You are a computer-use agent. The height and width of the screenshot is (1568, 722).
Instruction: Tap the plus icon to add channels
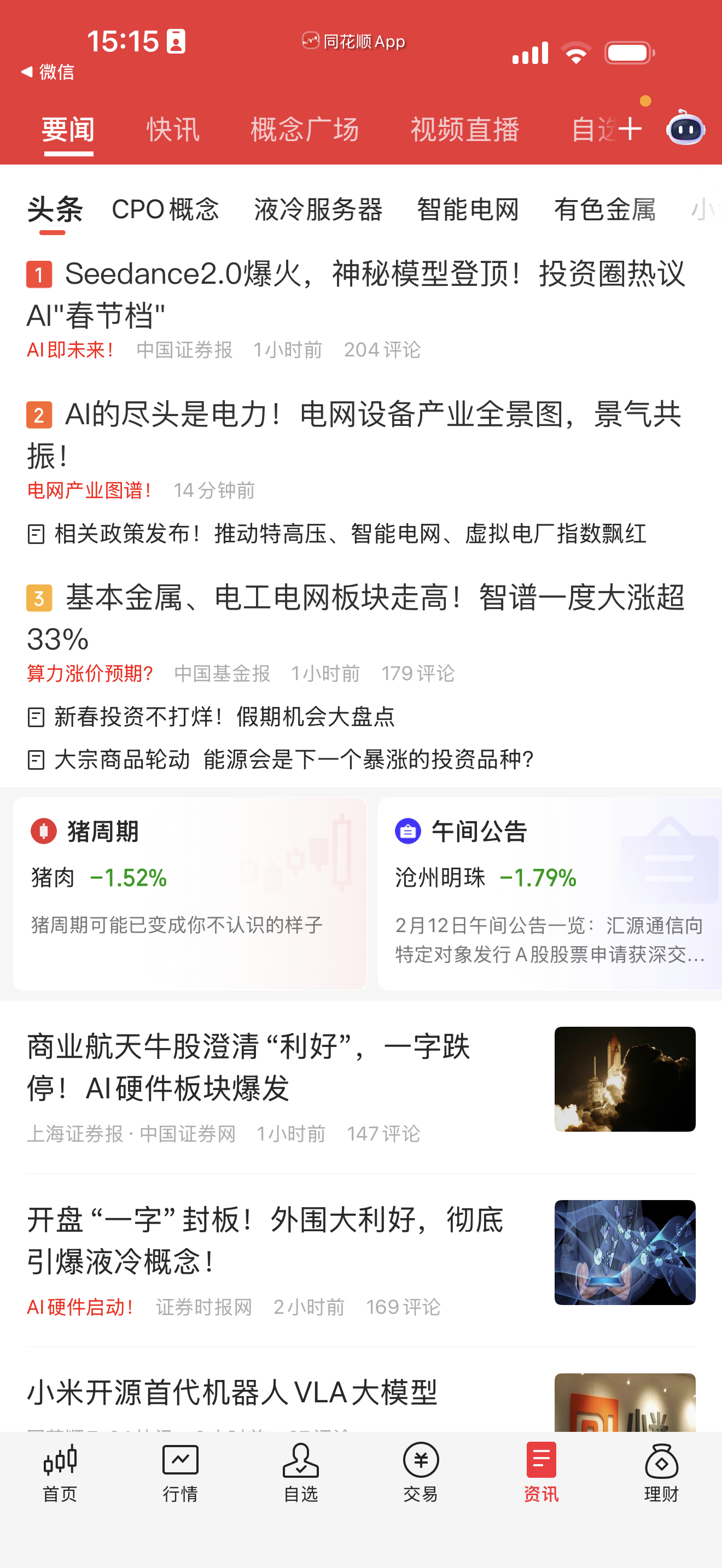pos(630,128)
